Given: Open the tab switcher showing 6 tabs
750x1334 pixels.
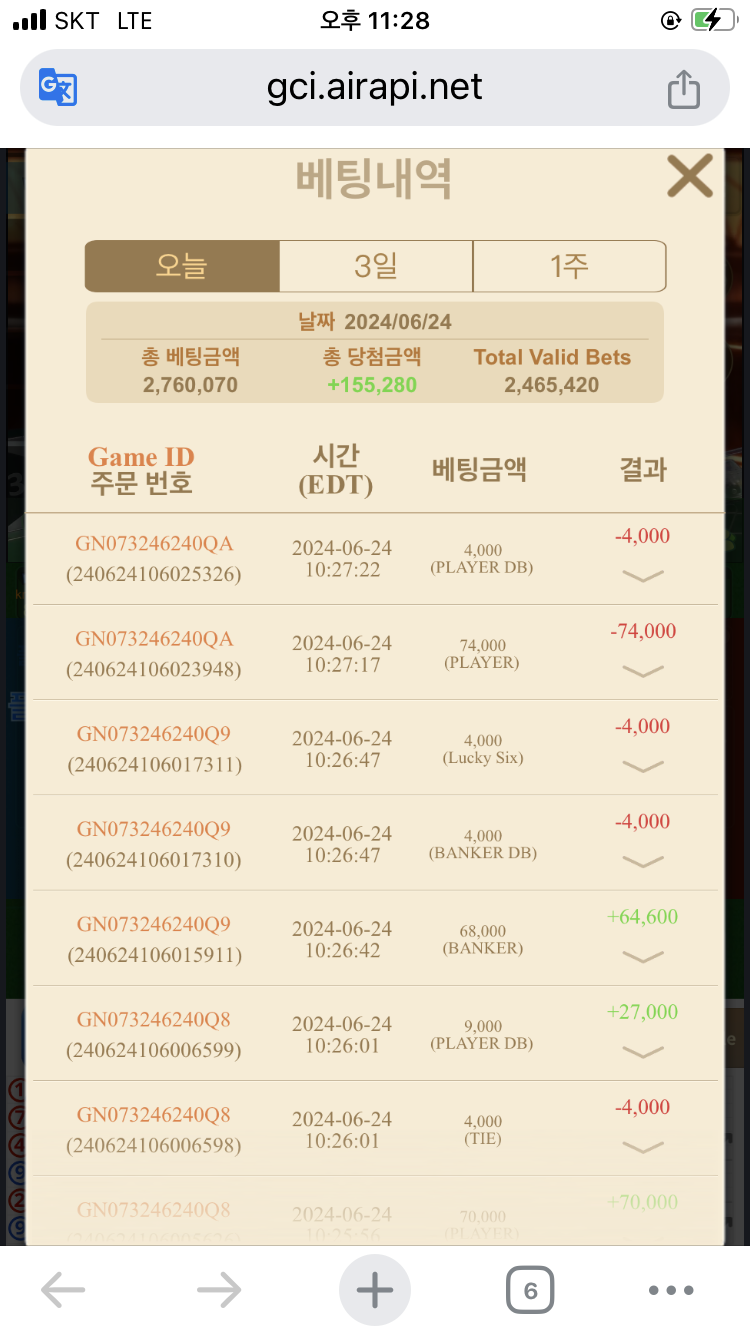Looking at the screenshot, I should (530, 1291).
